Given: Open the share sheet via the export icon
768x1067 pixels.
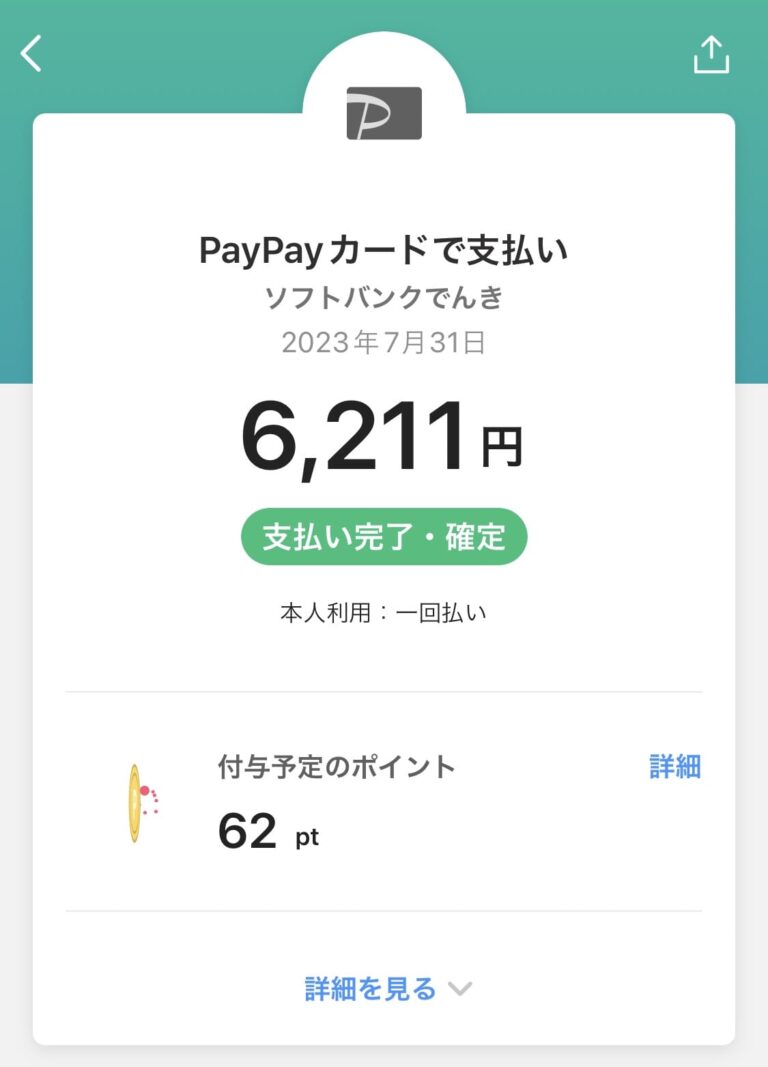Looking at the screenshot, I should (x=712, y=55).
